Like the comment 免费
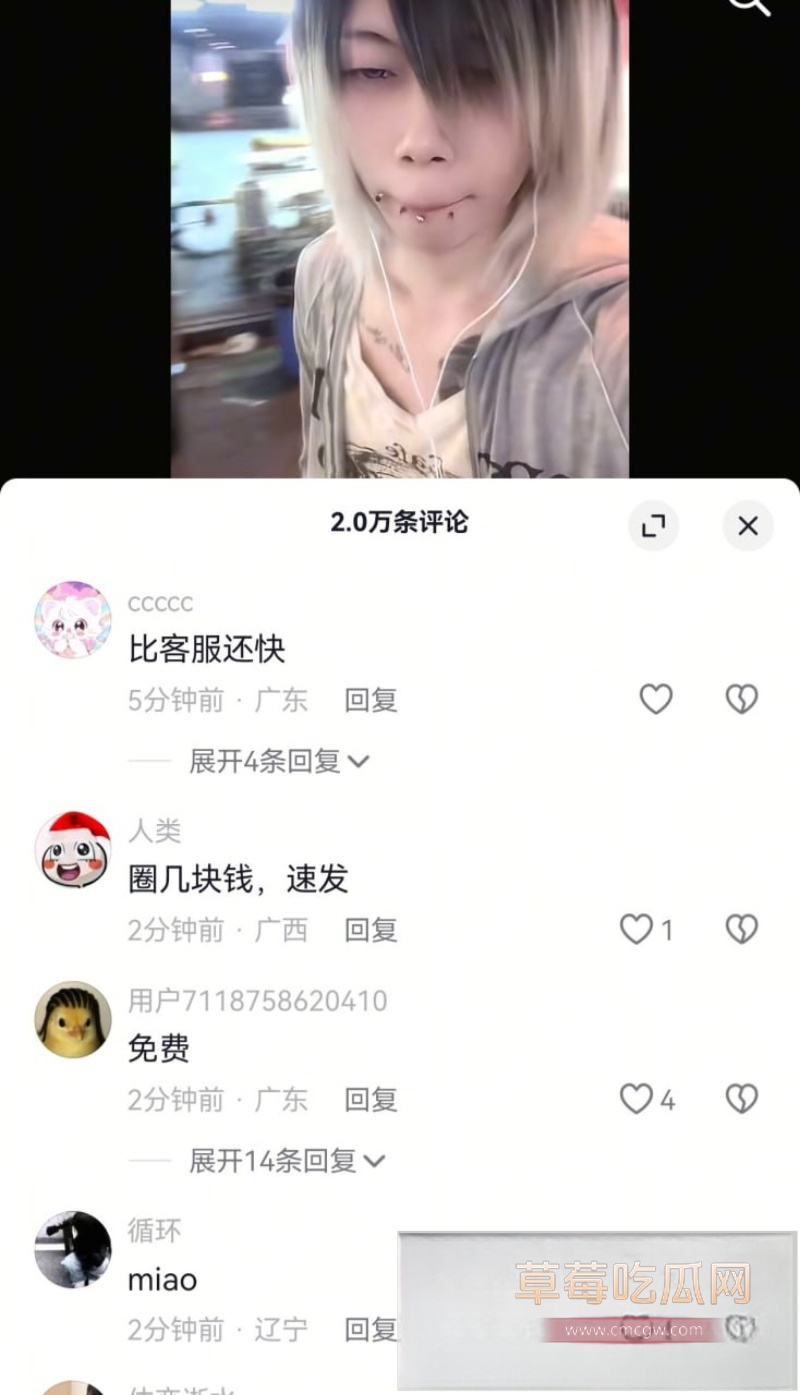800x1395 pixels. [x=637, y=1099]
